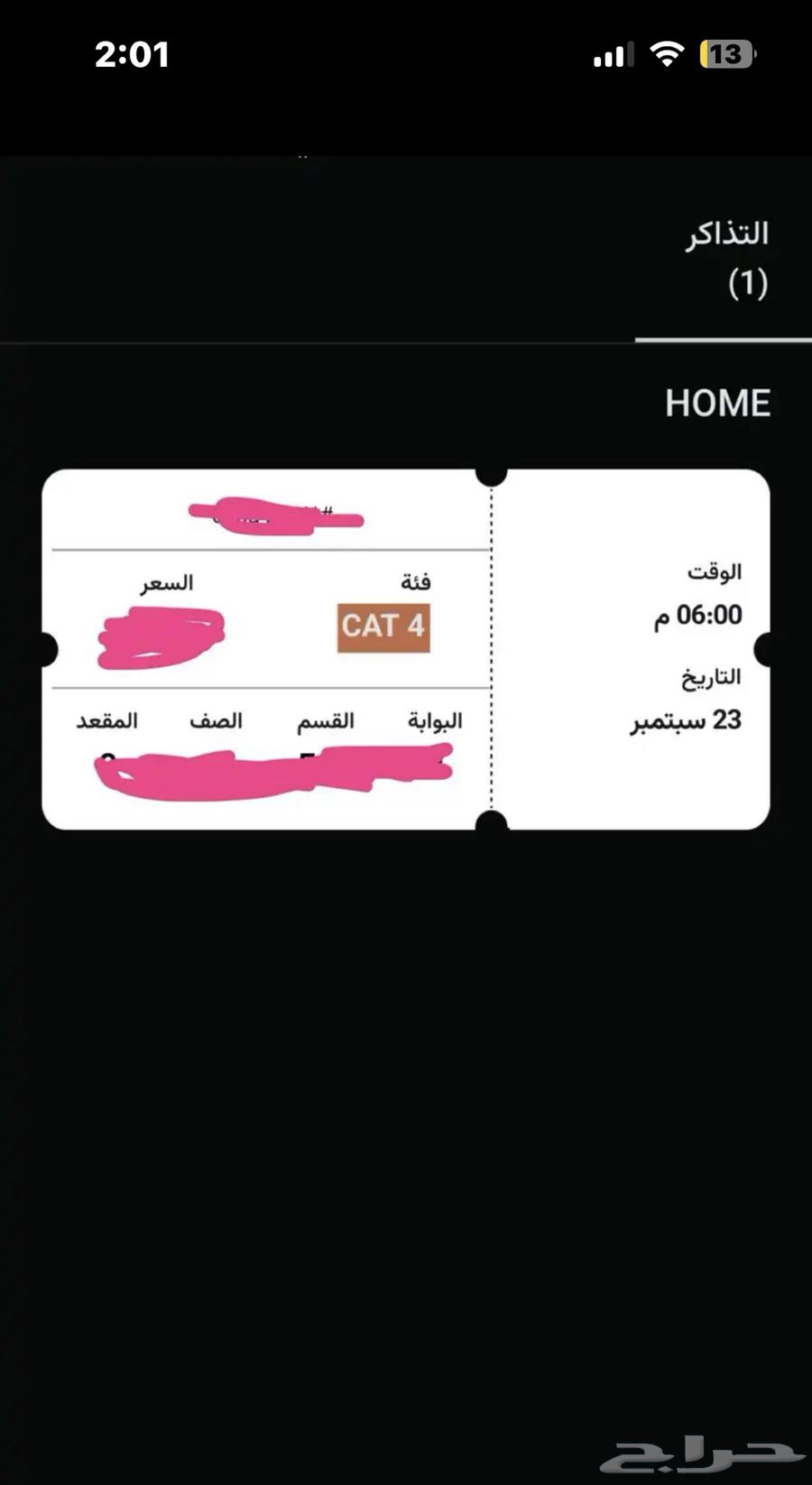Tap the bottom ticket notch cutout
This screenshot has width=812, height=1485.
point(493,820)
